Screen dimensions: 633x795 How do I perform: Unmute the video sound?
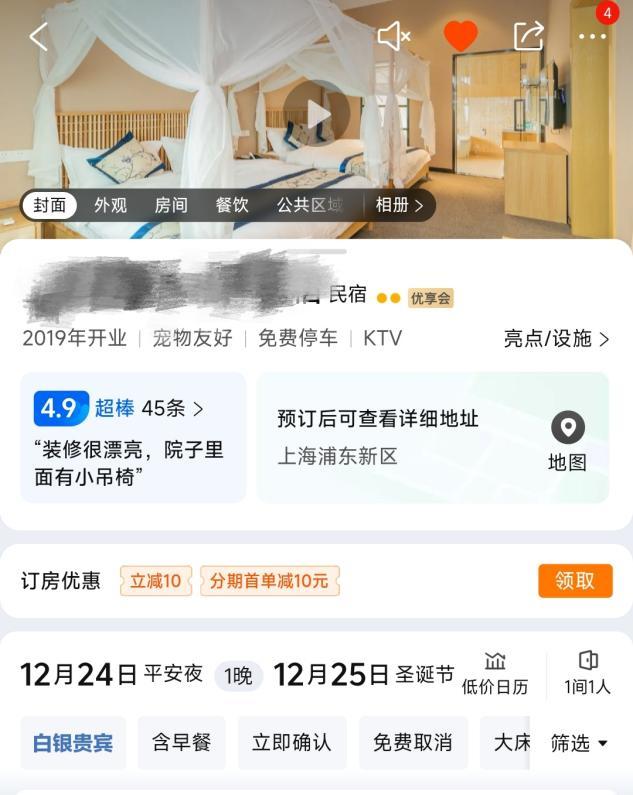[x=394, y=37]
